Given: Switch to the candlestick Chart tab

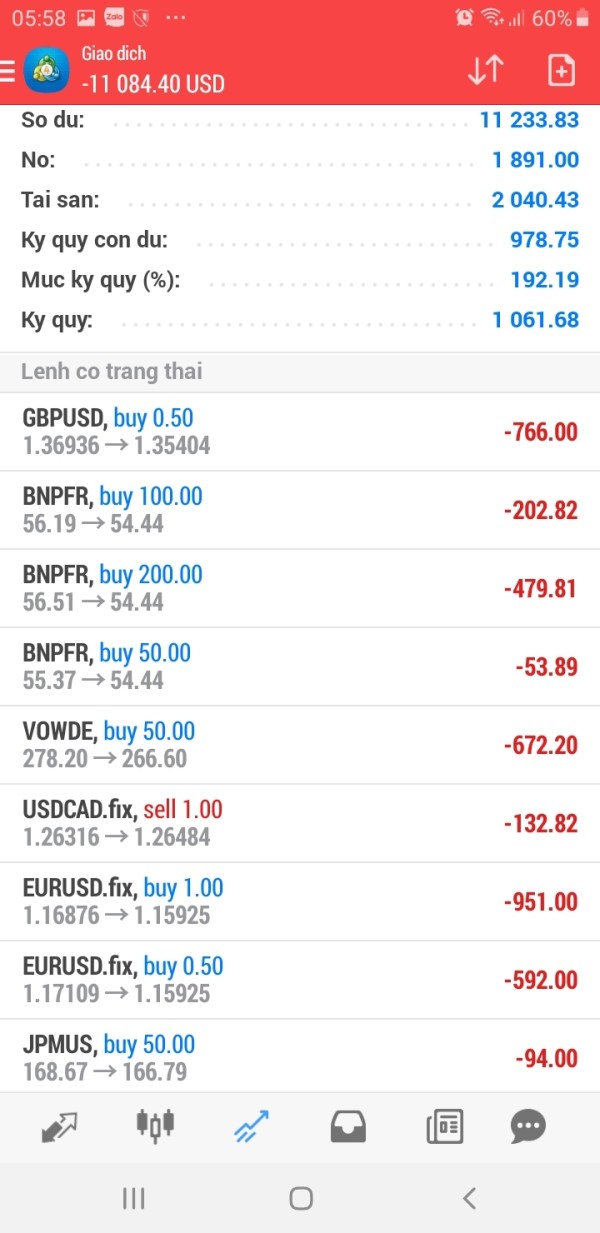Looking at the screenshot, I should [x=155, y=1125].
